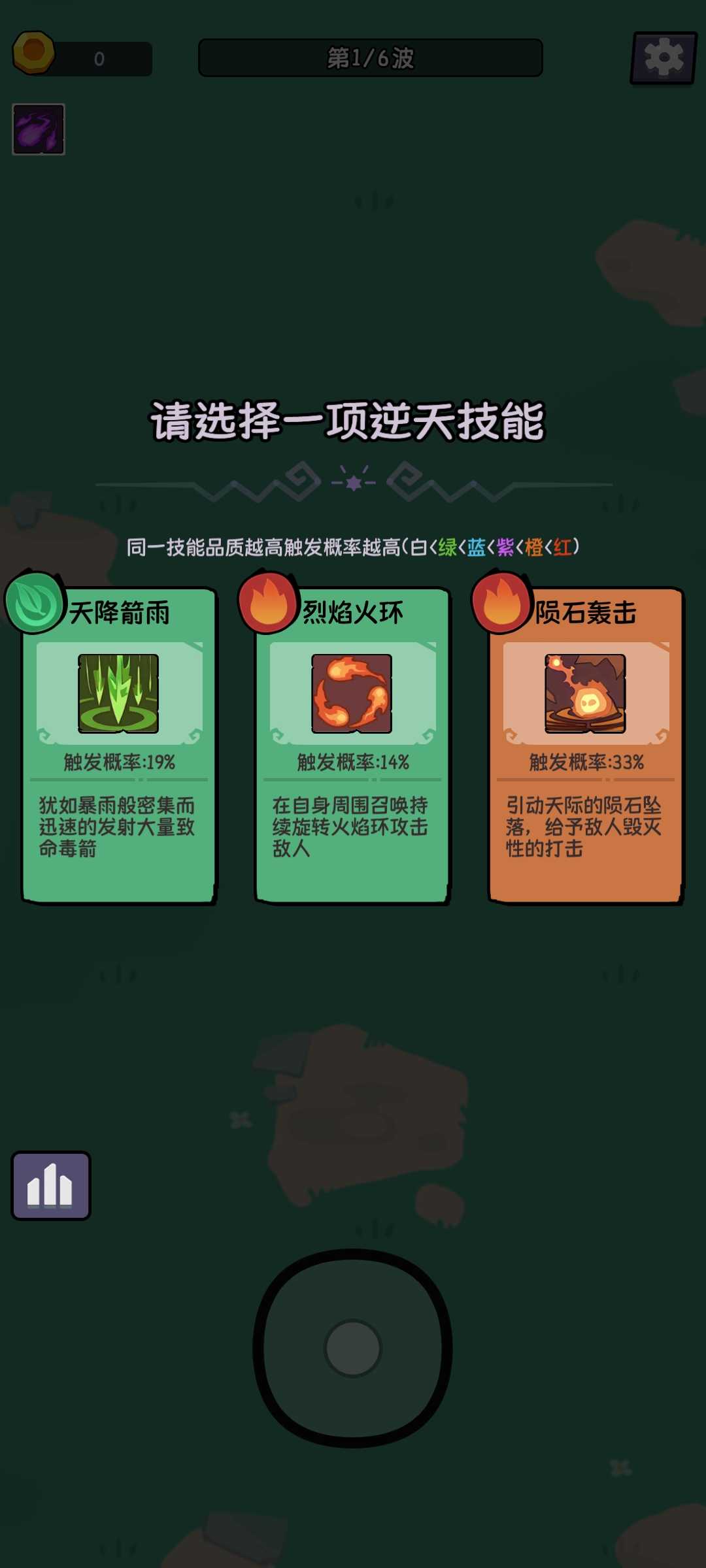Image resolution: width=706 pixels, height=1568 pixels.
Task: Pick the 陨石轰击 skill card
Action: point(586,745)
